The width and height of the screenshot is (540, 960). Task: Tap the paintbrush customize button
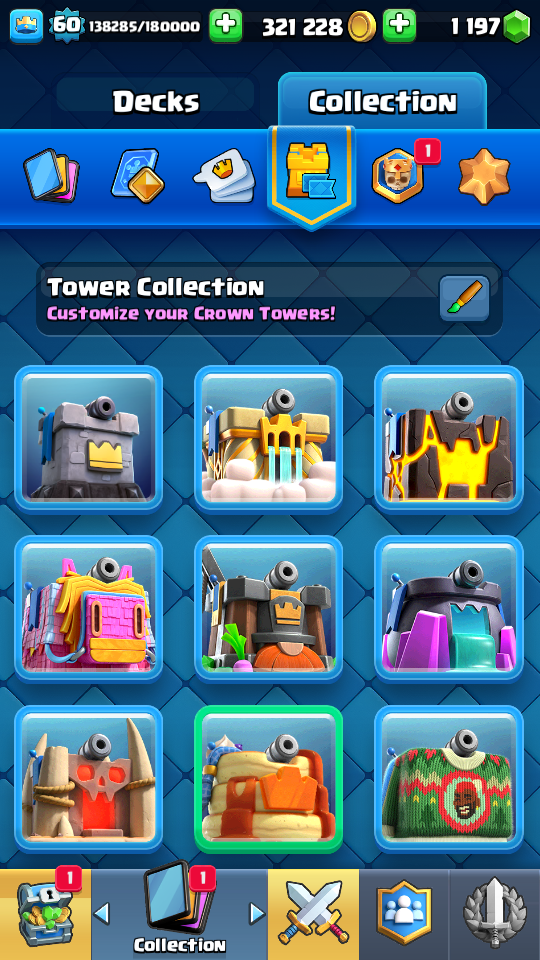coord(465,298)
